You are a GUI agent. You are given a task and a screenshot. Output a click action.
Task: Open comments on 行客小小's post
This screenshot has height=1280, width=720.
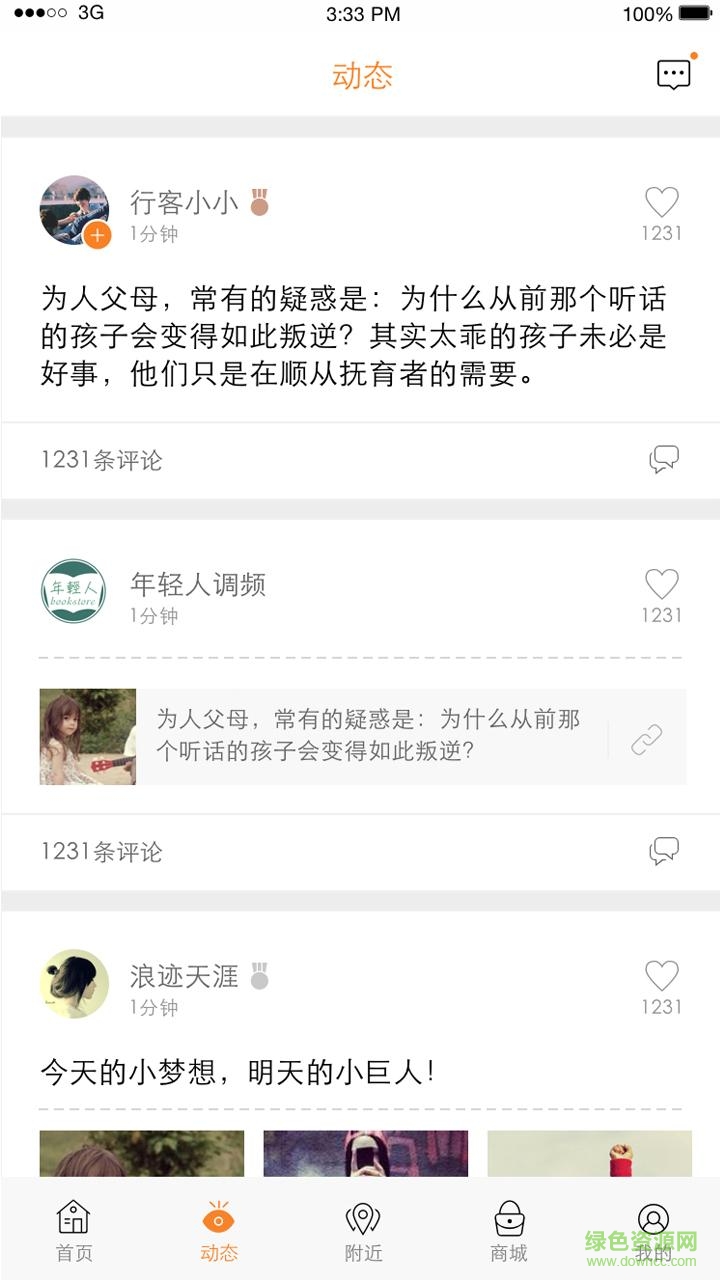pyautogui.click(x=664, y=460)
